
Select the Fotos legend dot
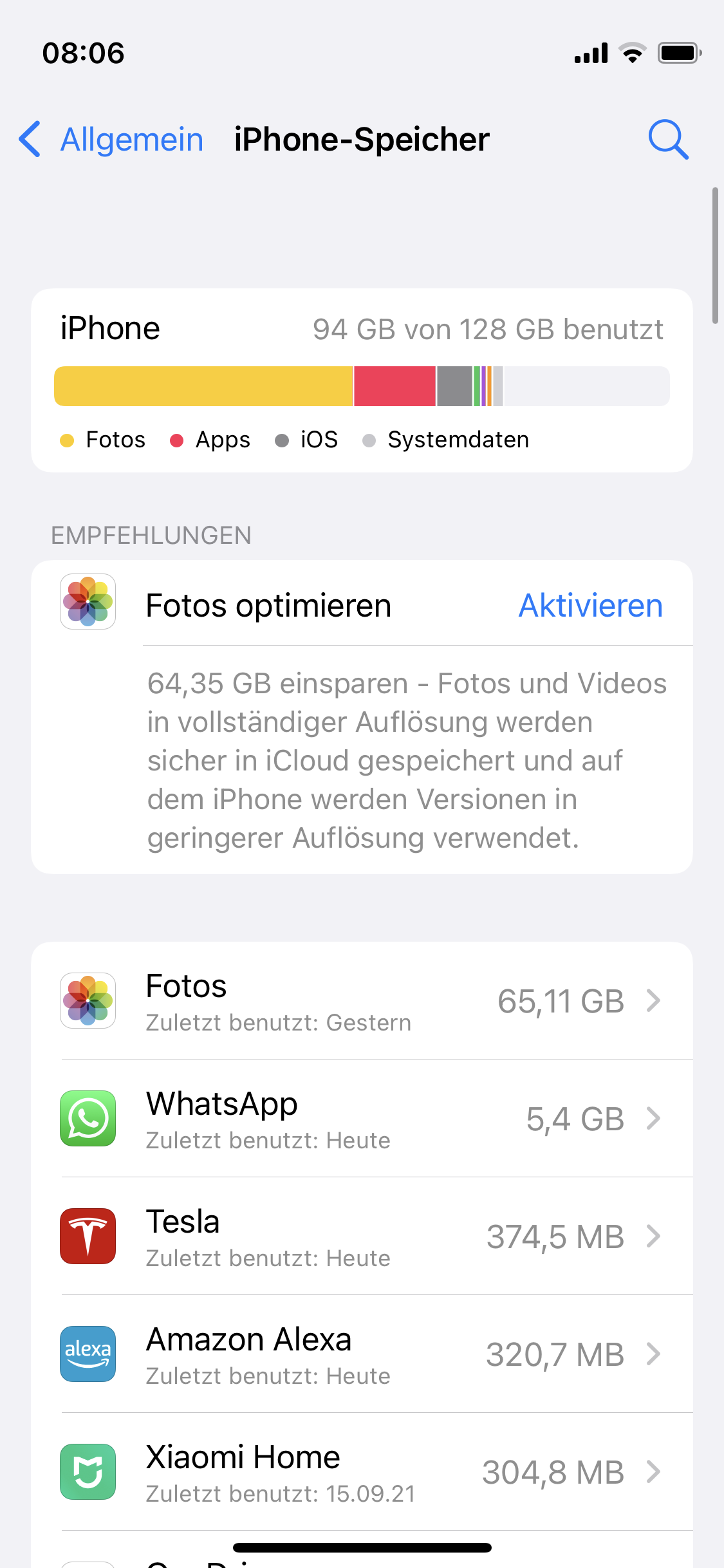click(67, 440)
